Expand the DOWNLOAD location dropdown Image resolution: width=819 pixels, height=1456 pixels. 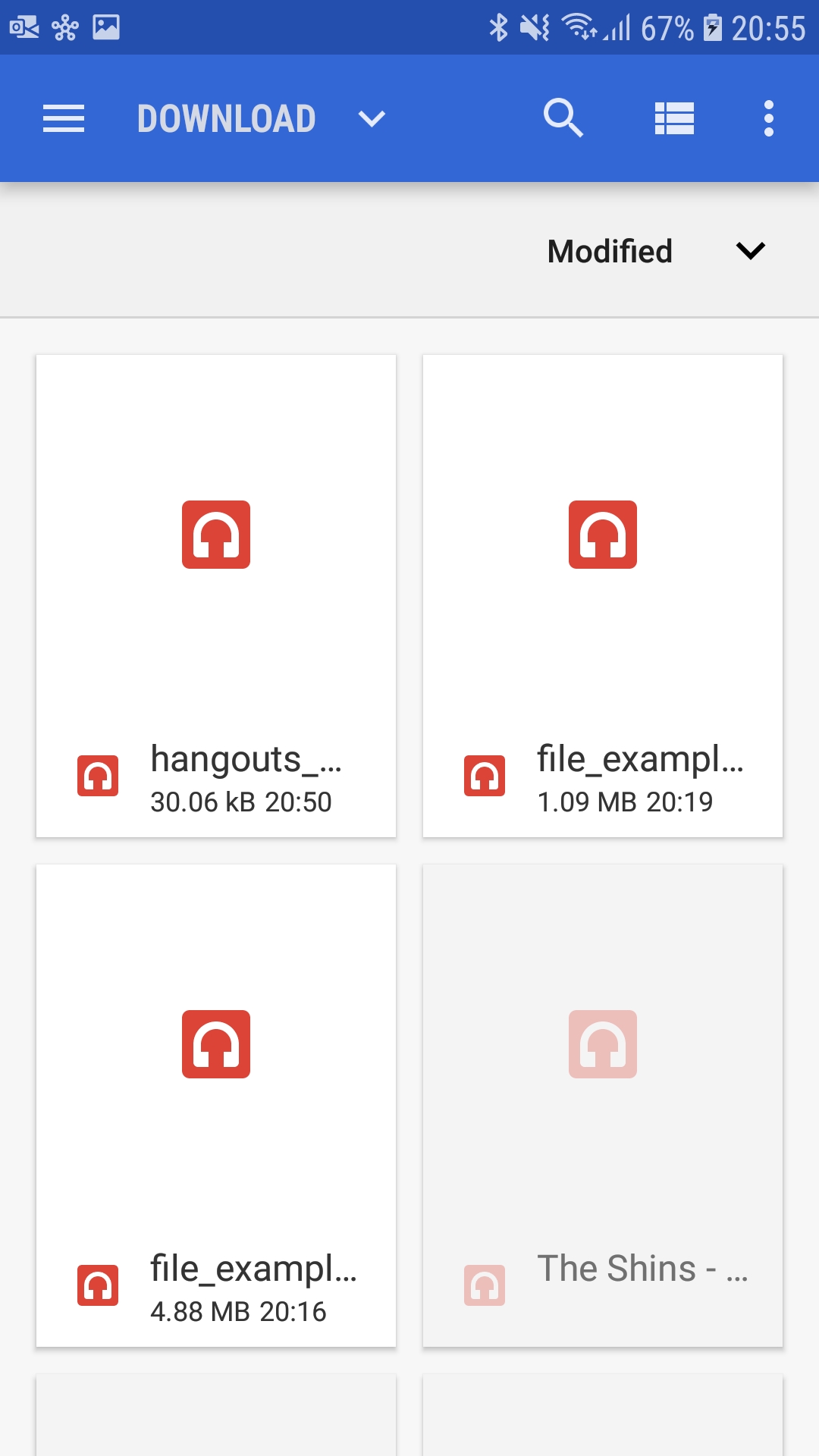click(x=371, y=119)
